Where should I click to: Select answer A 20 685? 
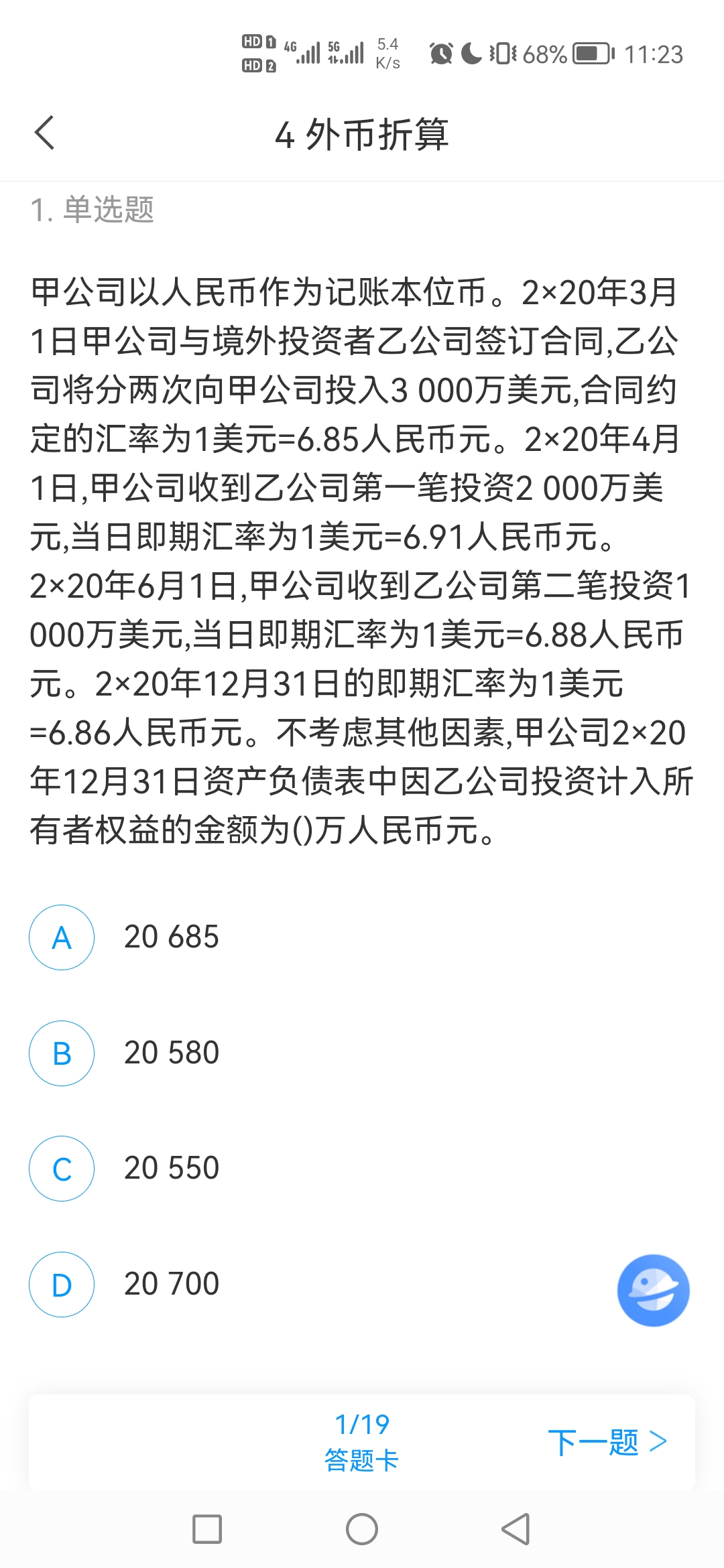[x=62, y=937]
